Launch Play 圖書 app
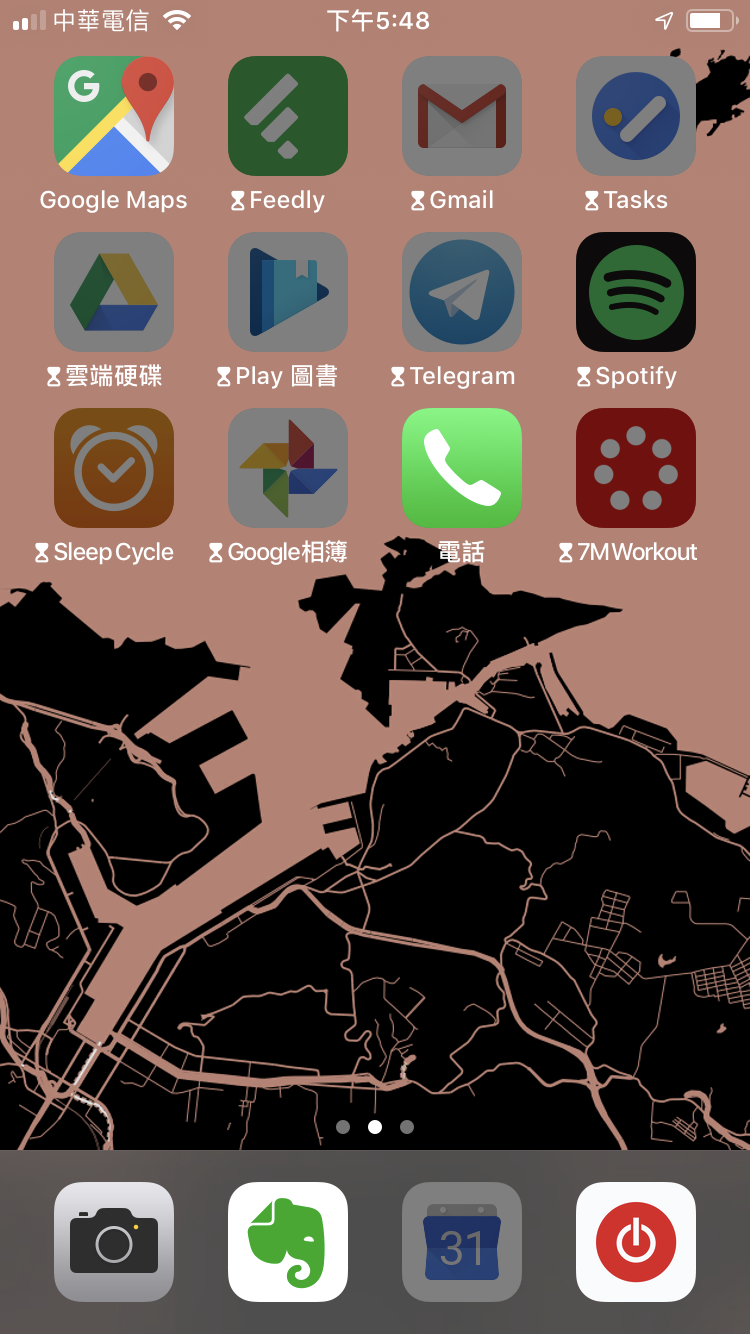The image size is (750, 1334). pos(288,292)
